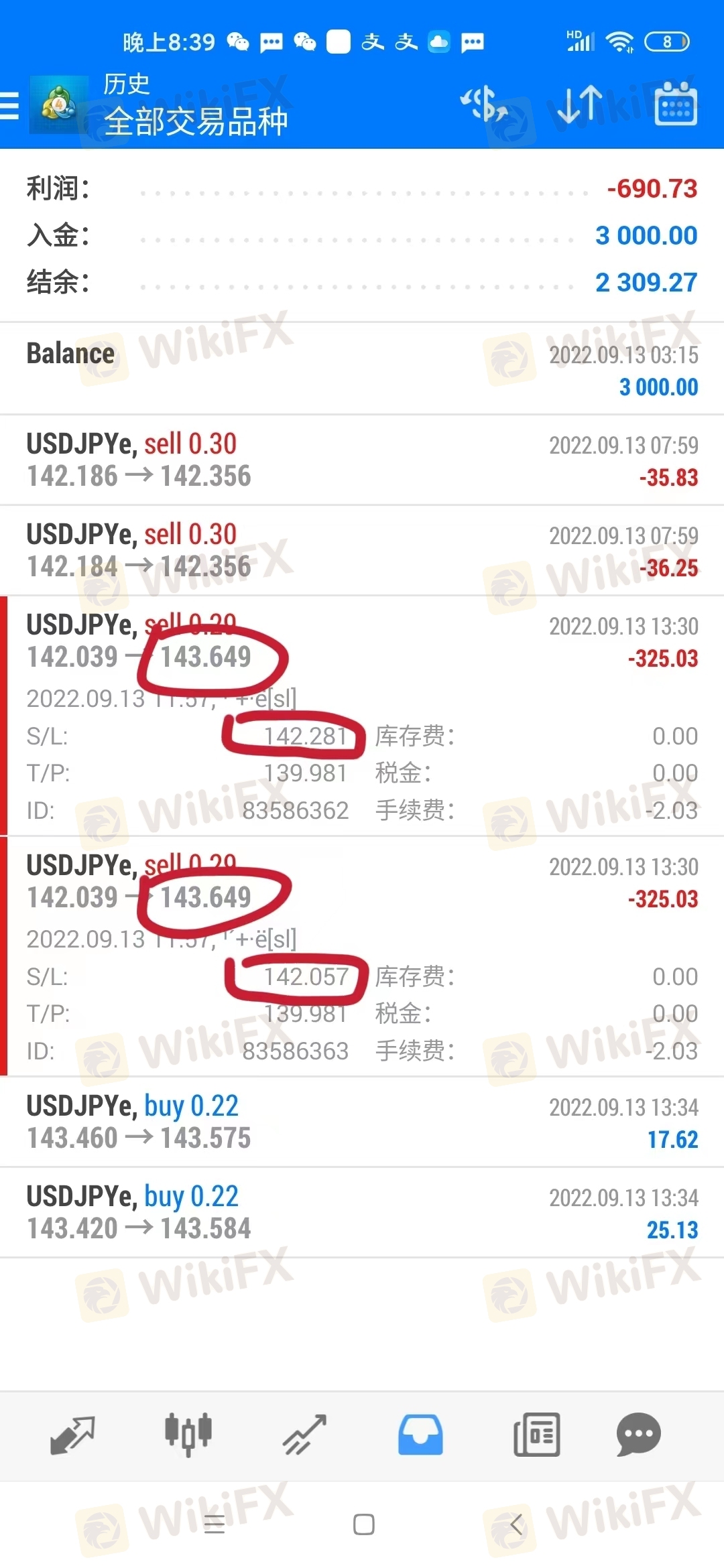The height and width of the screenshot is (1568, 724).
Task: Collapse the trade with ID 83586362
Action: tap(362, 716)
